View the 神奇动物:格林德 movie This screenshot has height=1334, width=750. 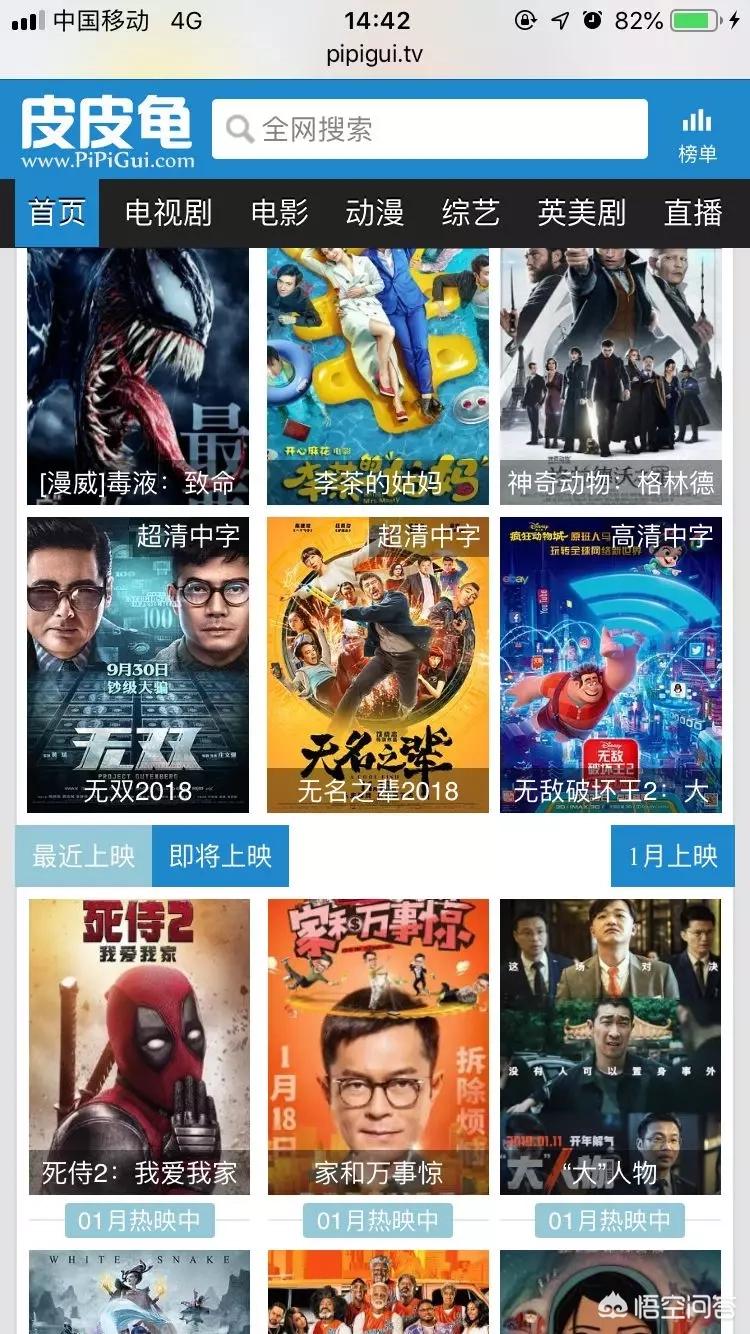[x=610, y=376]
